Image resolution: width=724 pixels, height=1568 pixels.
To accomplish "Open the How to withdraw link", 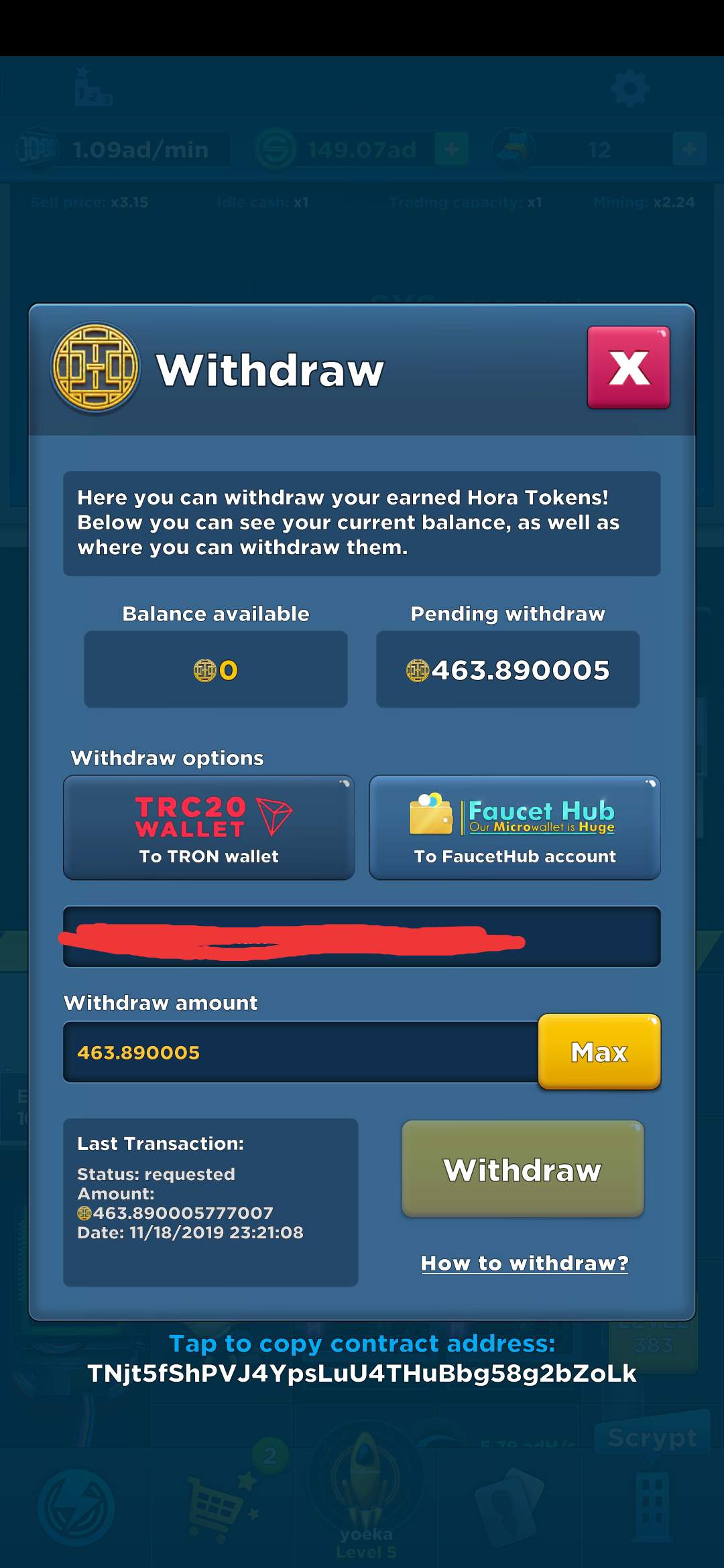I will [x=524, y=1263].
